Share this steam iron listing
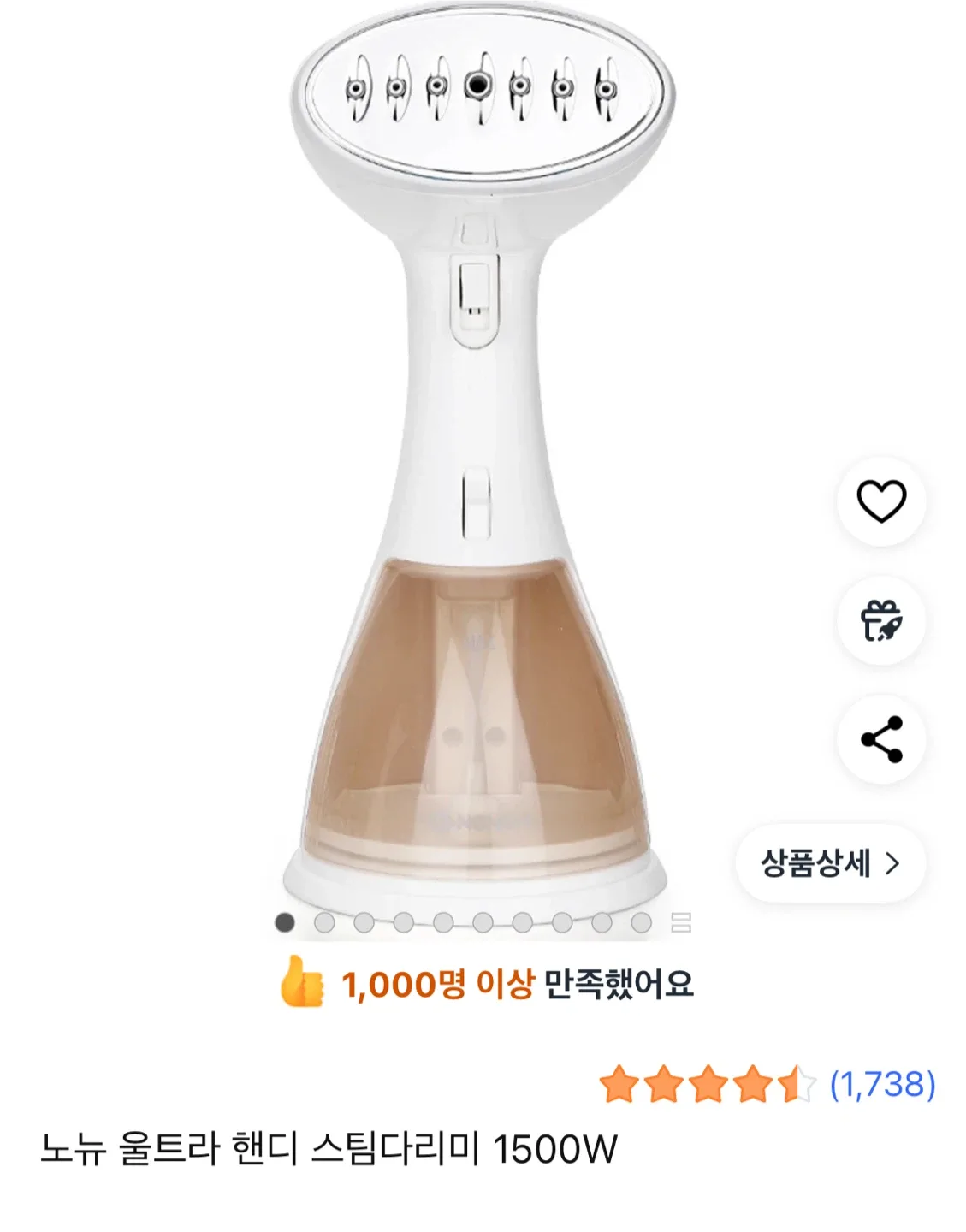966x1232 pixels. click(881, 739)
